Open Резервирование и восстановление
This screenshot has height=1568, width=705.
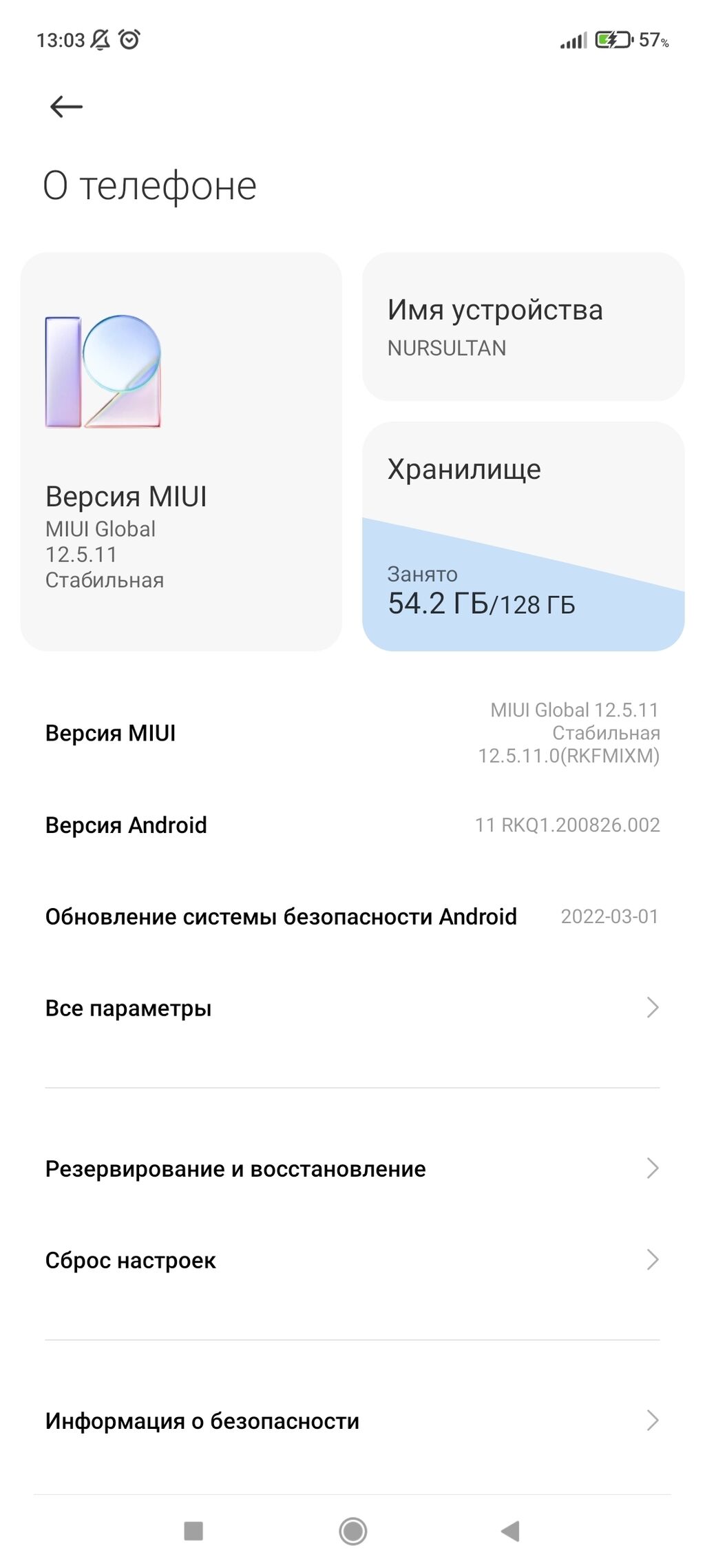point(352,1168)
